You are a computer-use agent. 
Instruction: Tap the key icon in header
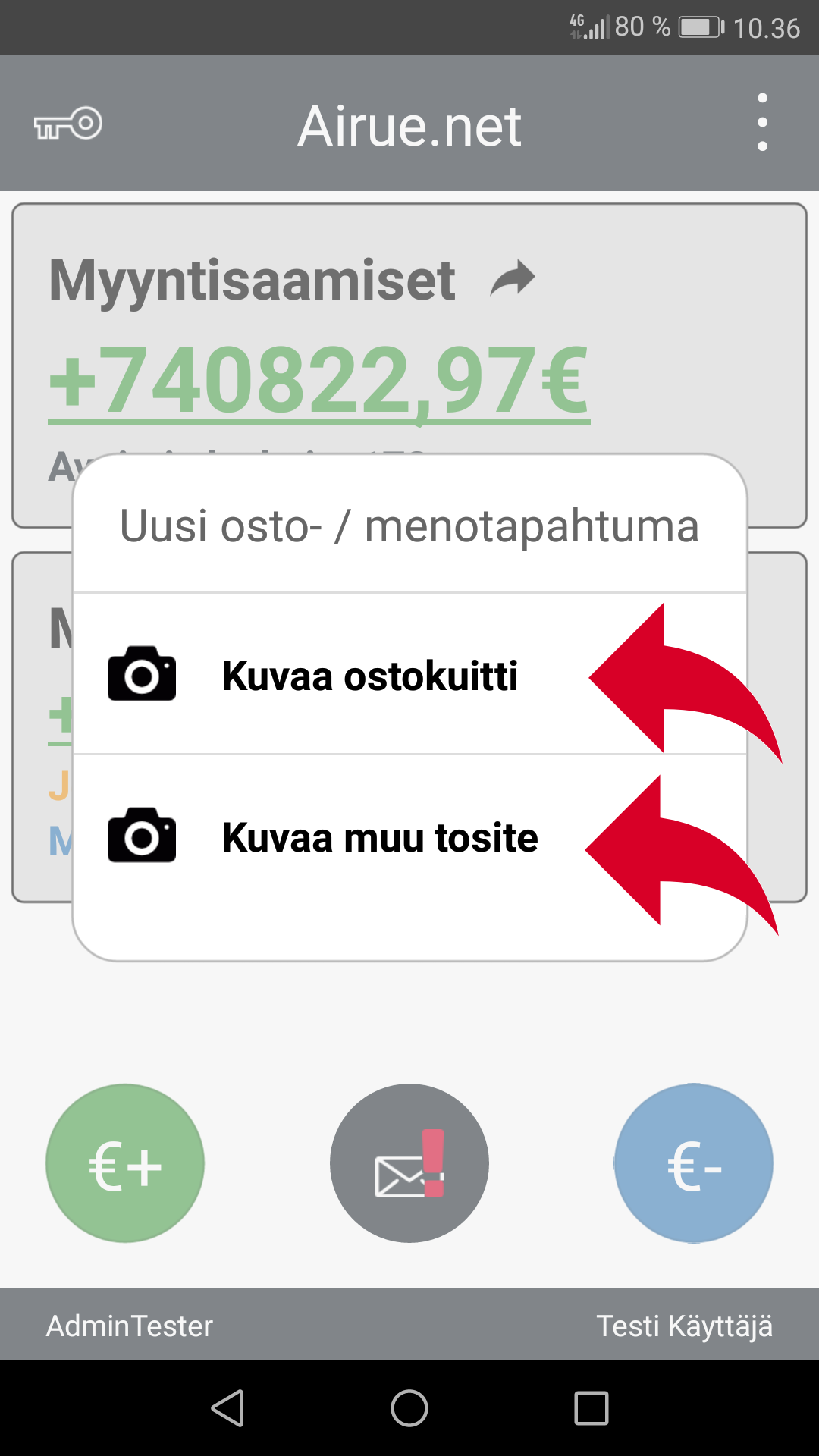point(68,124)
